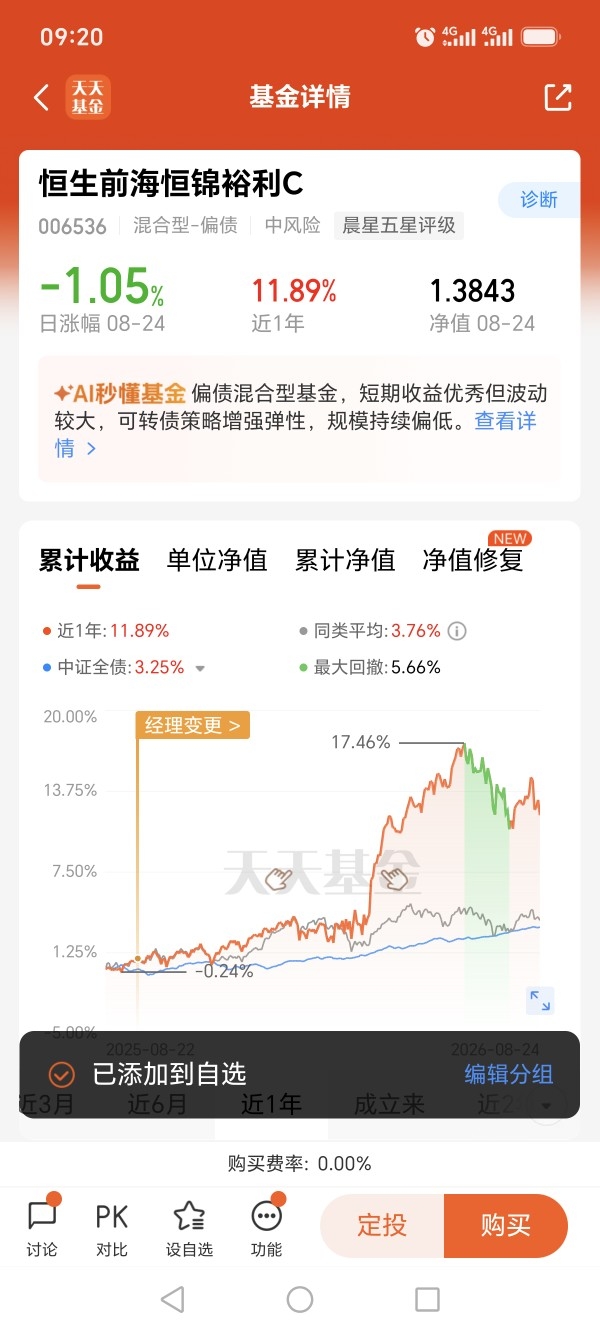Switch to the 累计净值 tab
Viewport: 600px width, 1332px height.
pyautogui.click(x=345, y=560)
